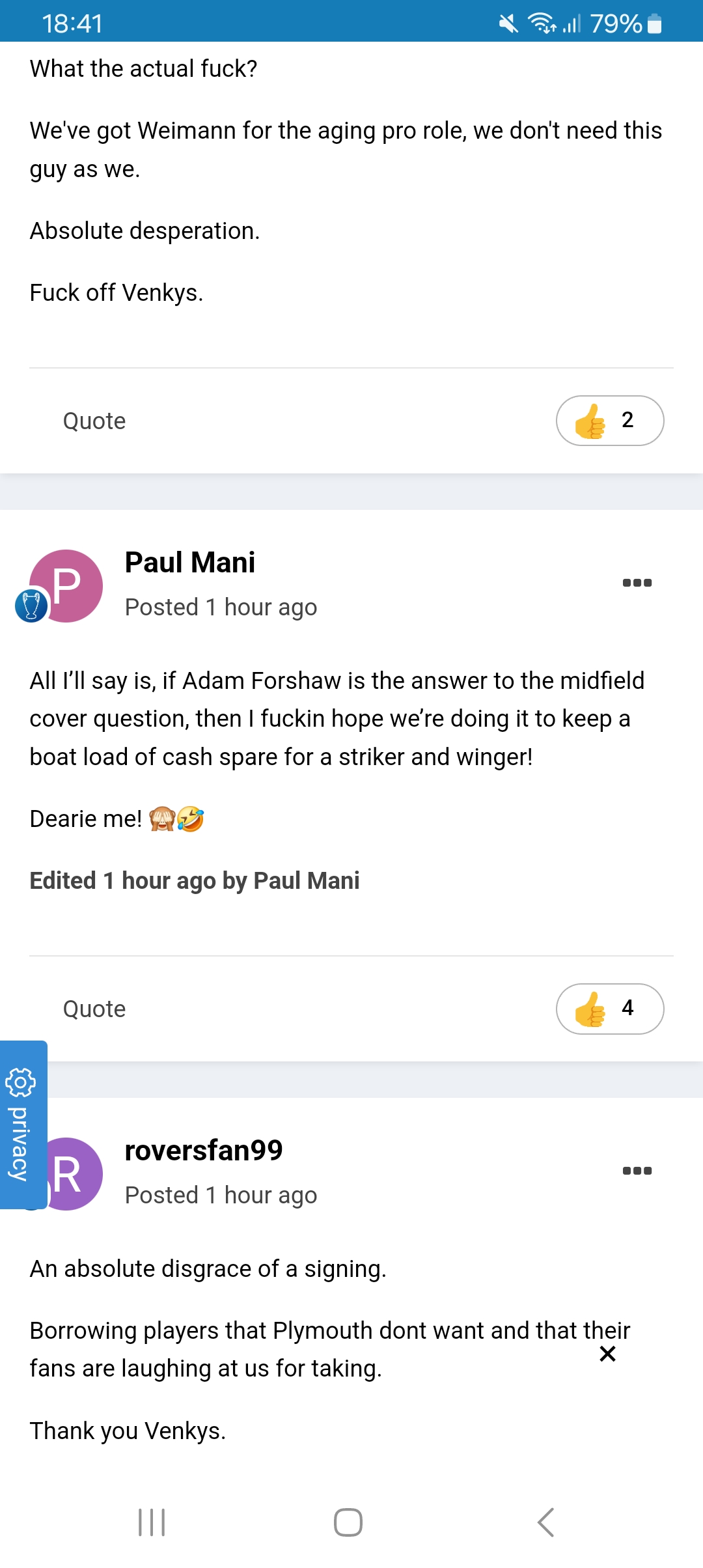Open roversfan99's profile name
Image resolution: width=703 pixels, height=1568 pixels.
click(203, 1151)
